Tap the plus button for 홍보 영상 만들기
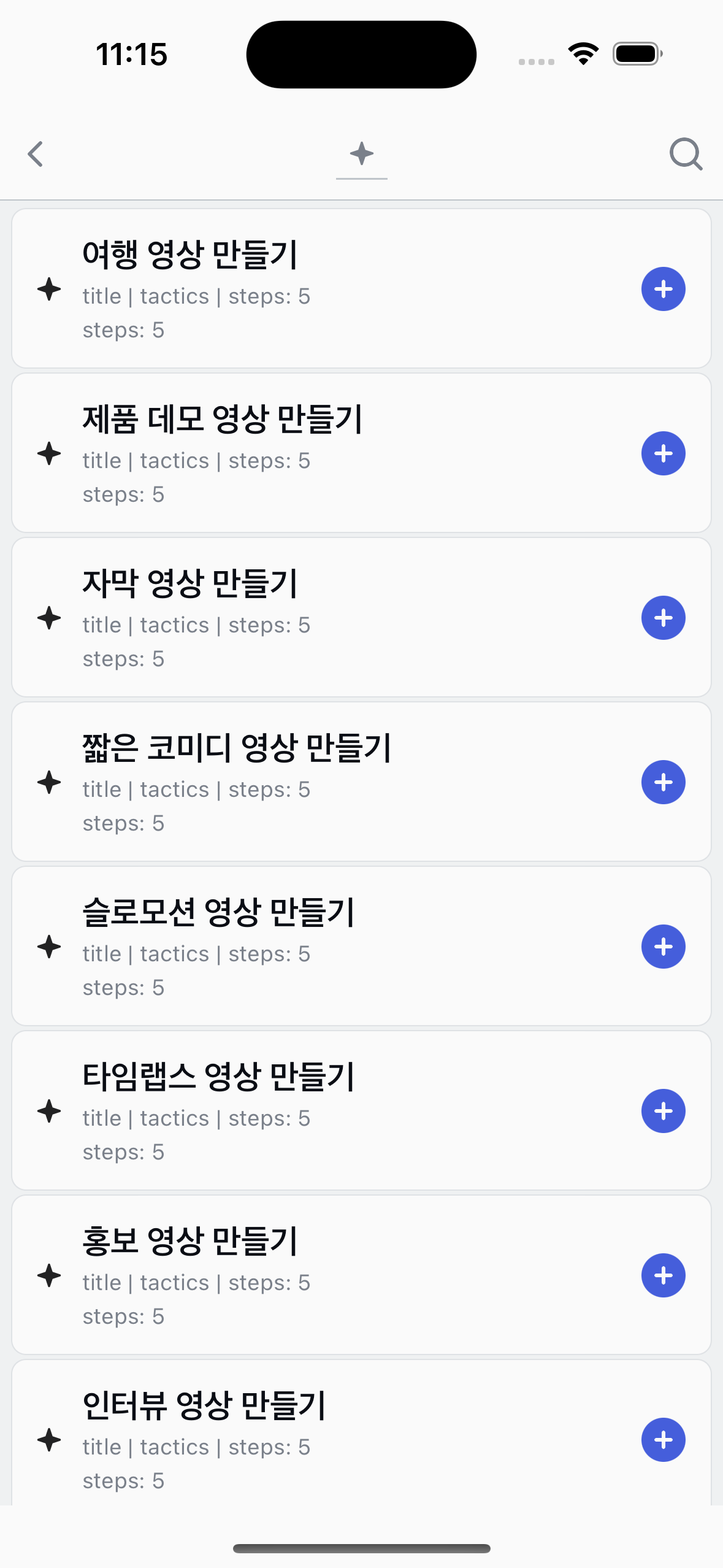The height and width of the screenshot is (1568, 723). coord(663,1275)
